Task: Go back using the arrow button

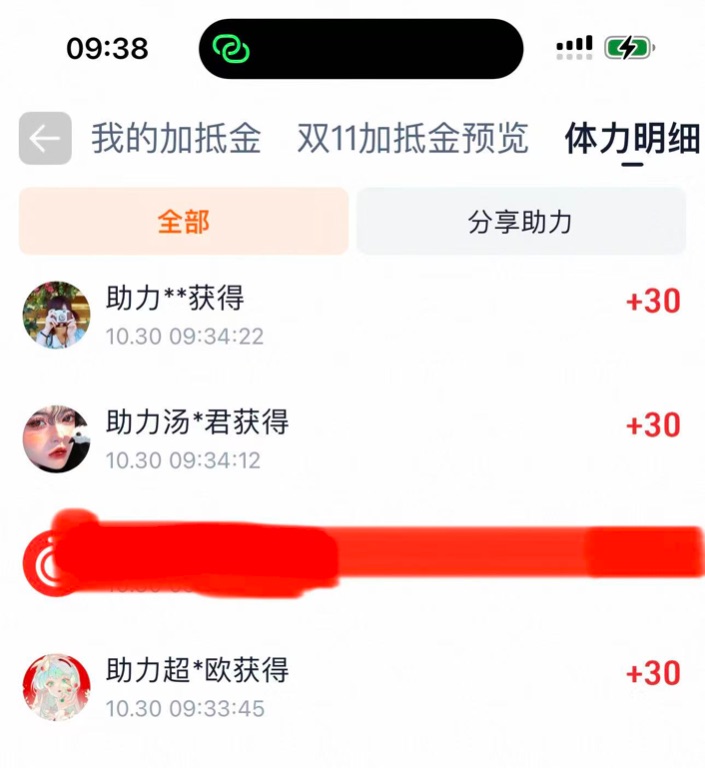Action: pyautogui.click(x=45, y=139)
